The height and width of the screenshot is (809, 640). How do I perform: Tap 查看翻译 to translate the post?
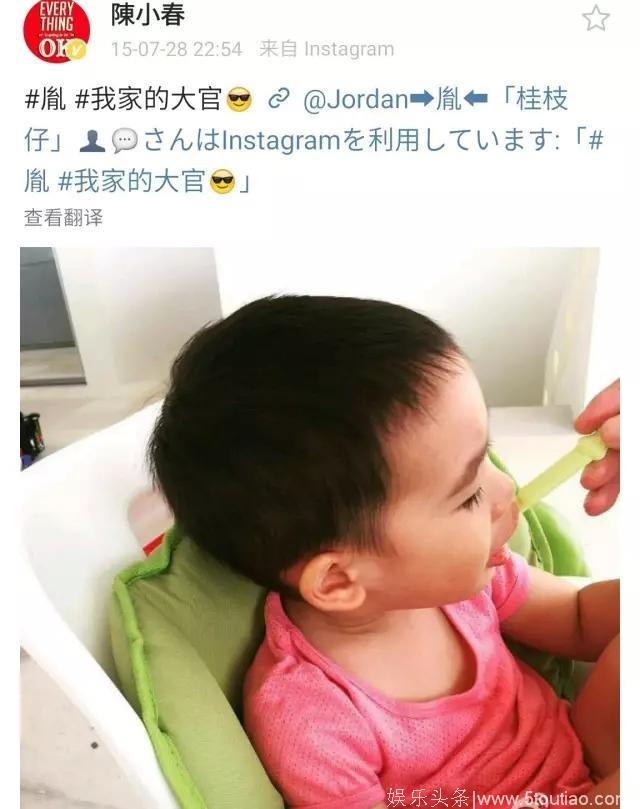(x=63, y=217)
